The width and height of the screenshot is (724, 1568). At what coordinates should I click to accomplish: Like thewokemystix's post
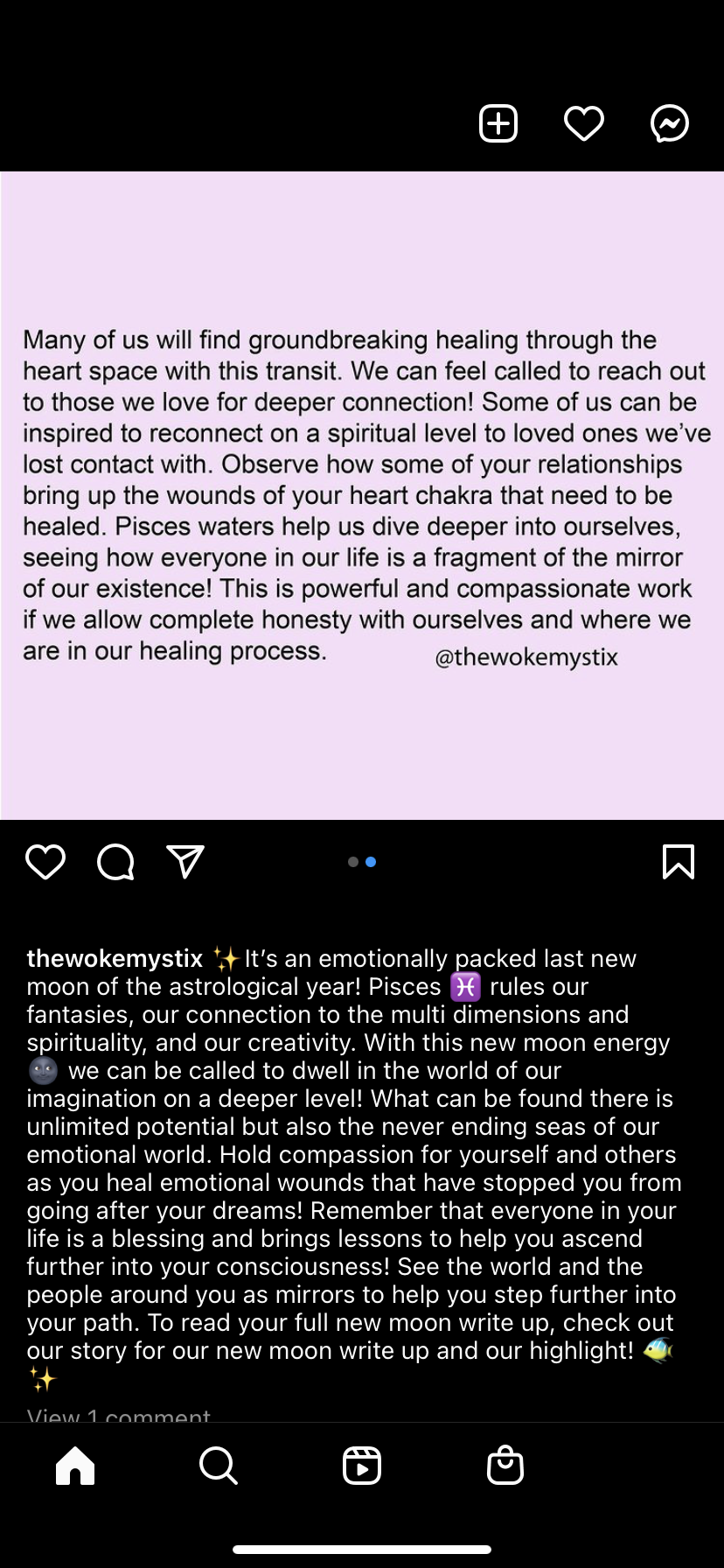(45, 862)
